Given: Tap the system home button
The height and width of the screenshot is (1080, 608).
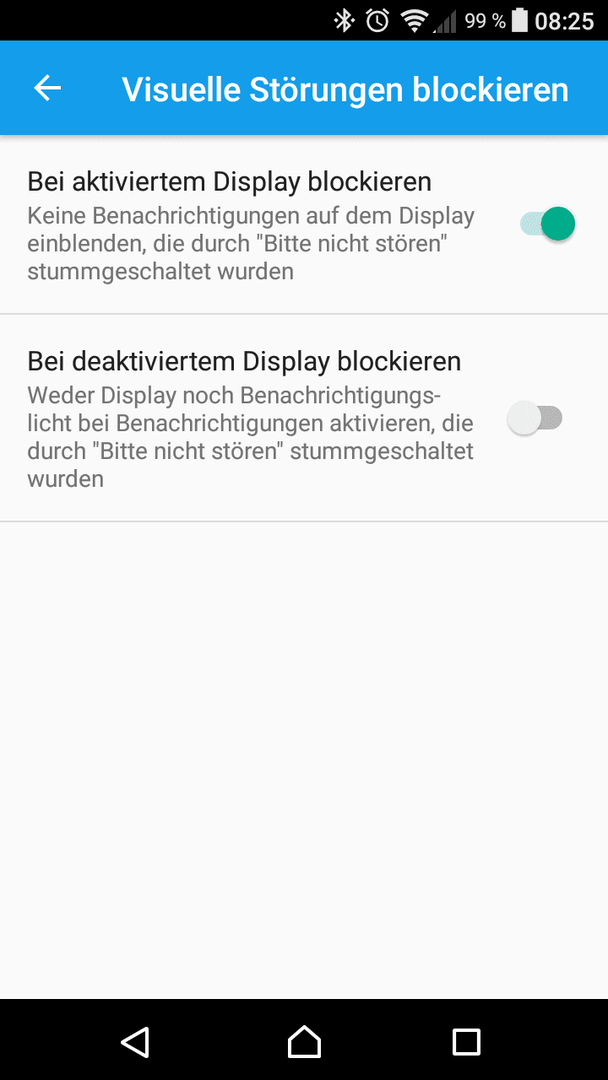Looking at the screenshot, I should click(x=304, y=1041).
